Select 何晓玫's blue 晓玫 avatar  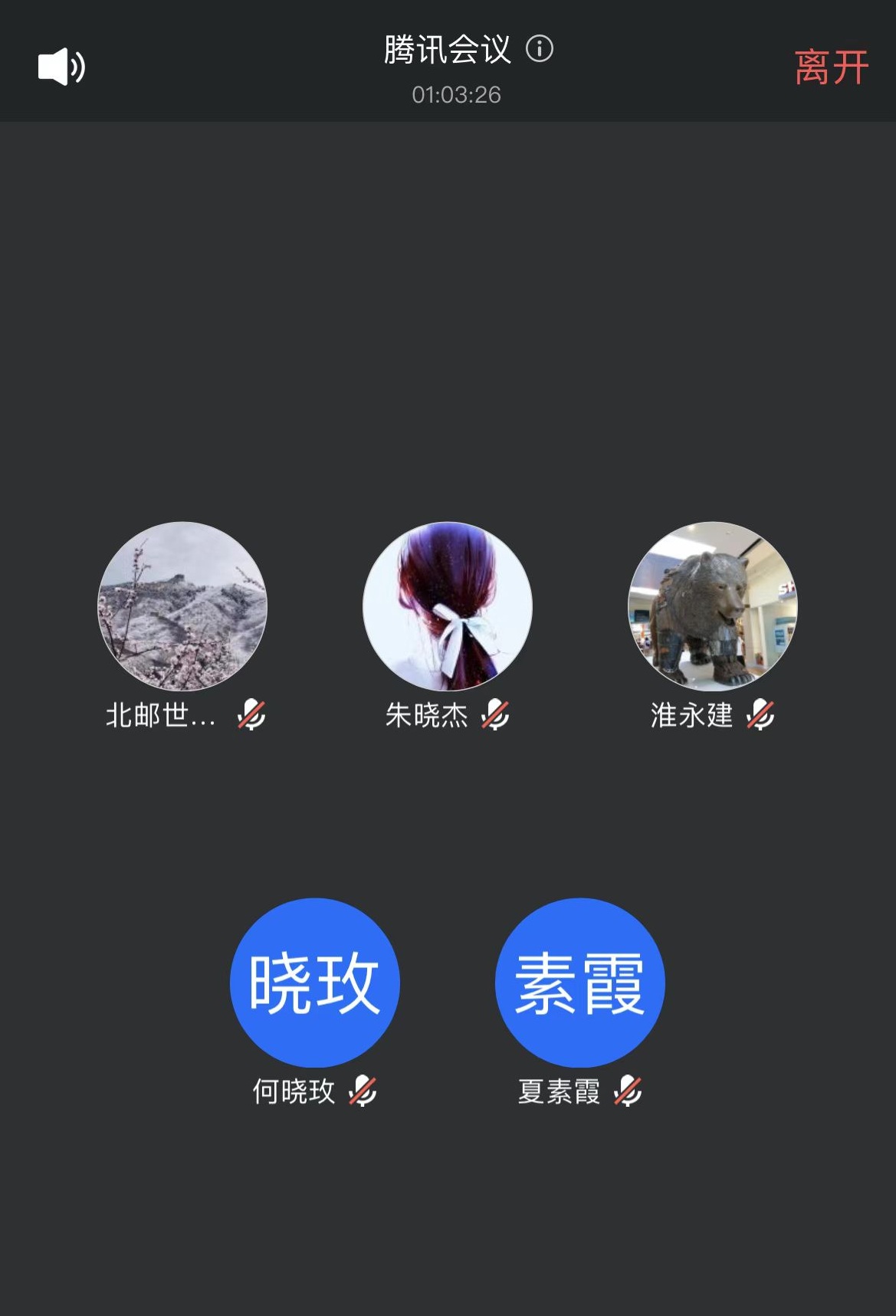[x=315, y=983]
